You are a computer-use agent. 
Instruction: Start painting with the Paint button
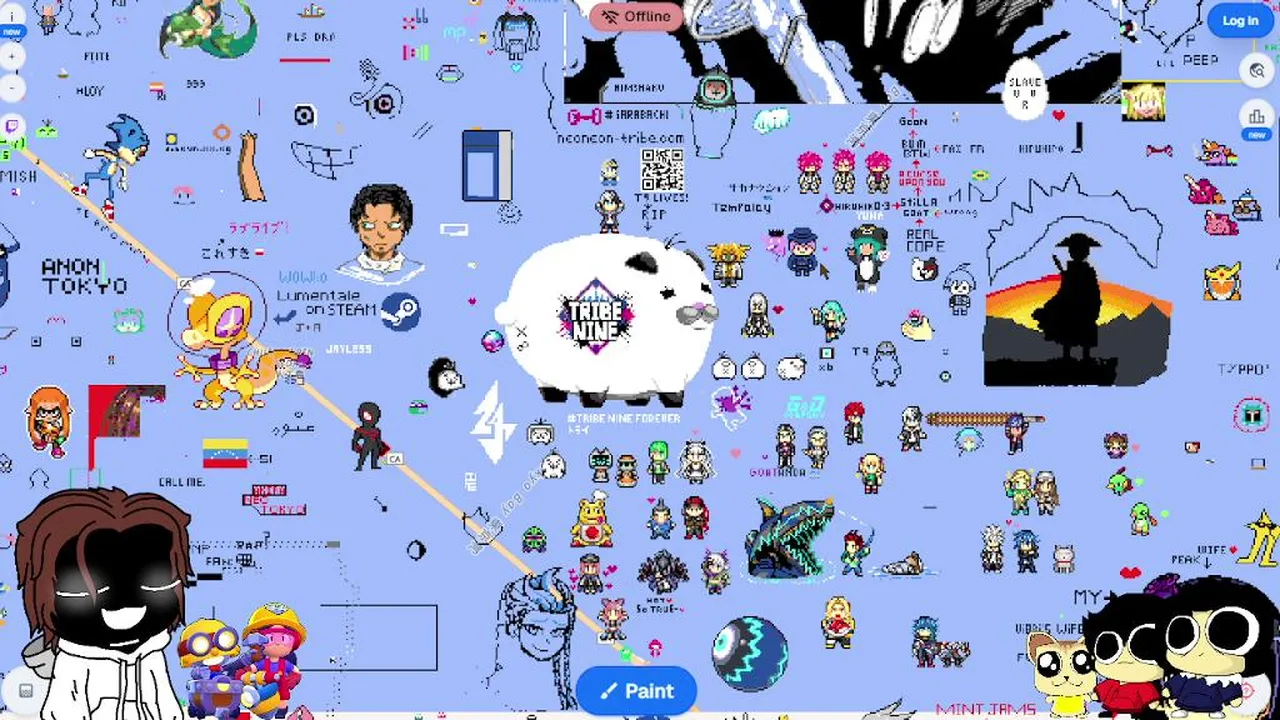636,691
